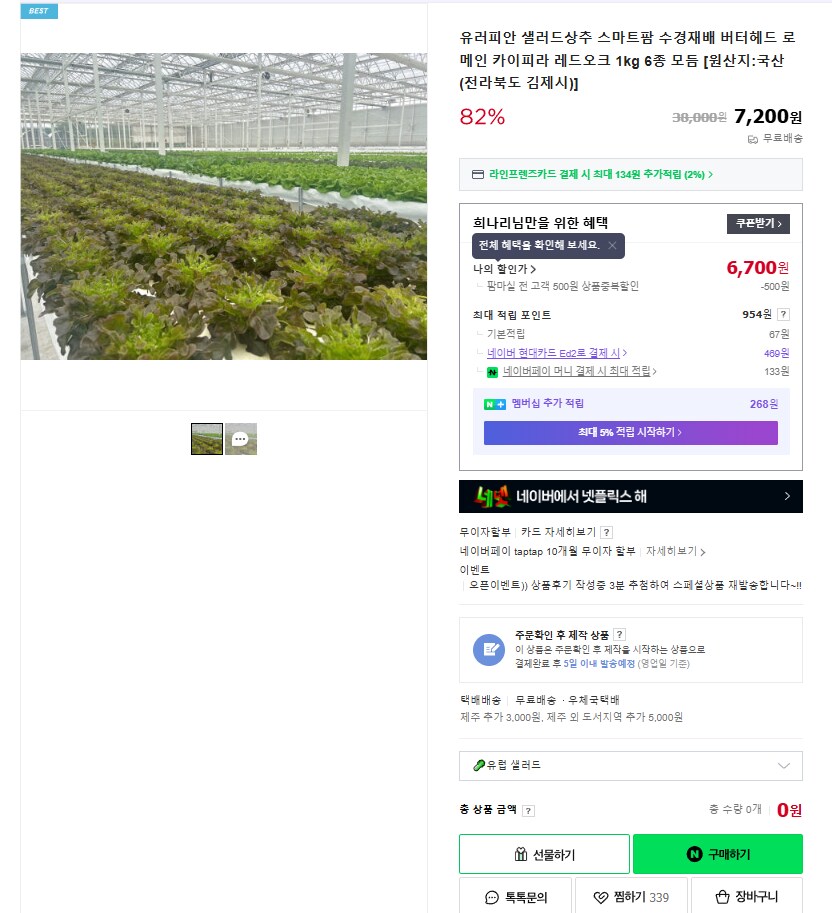Click the BEST badge on product image

pos(38,11)
